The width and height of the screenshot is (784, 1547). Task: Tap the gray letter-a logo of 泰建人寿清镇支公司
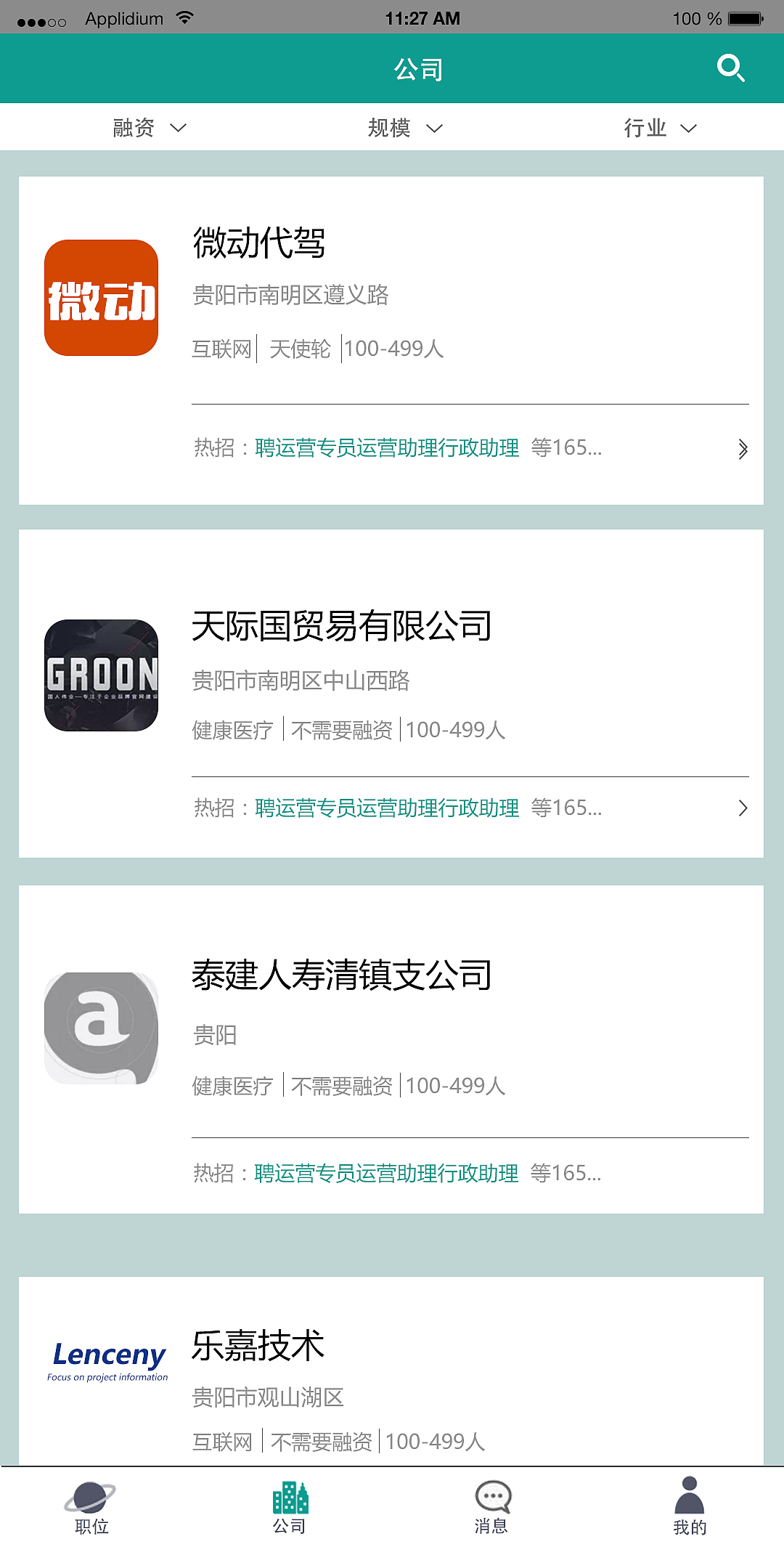coord(100,1028)
